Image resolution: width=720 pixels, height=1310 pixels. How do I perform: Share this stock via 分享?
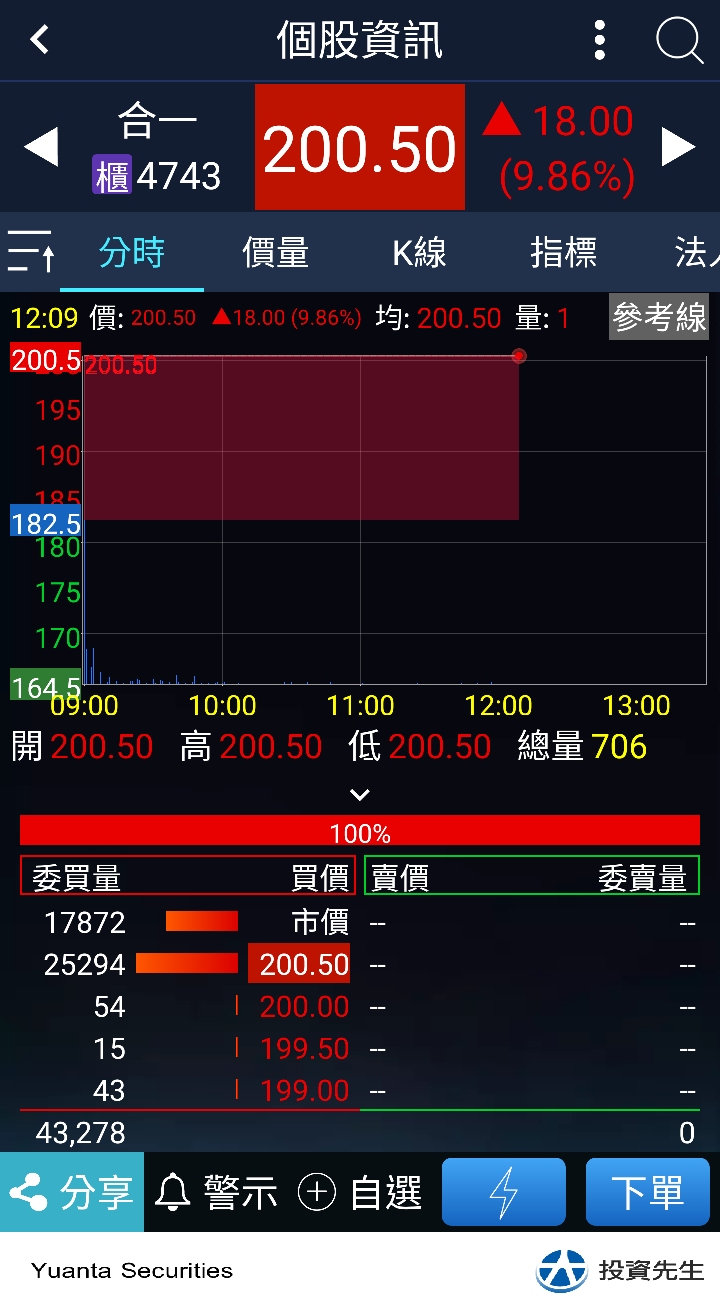click(x=72, y=1192)
